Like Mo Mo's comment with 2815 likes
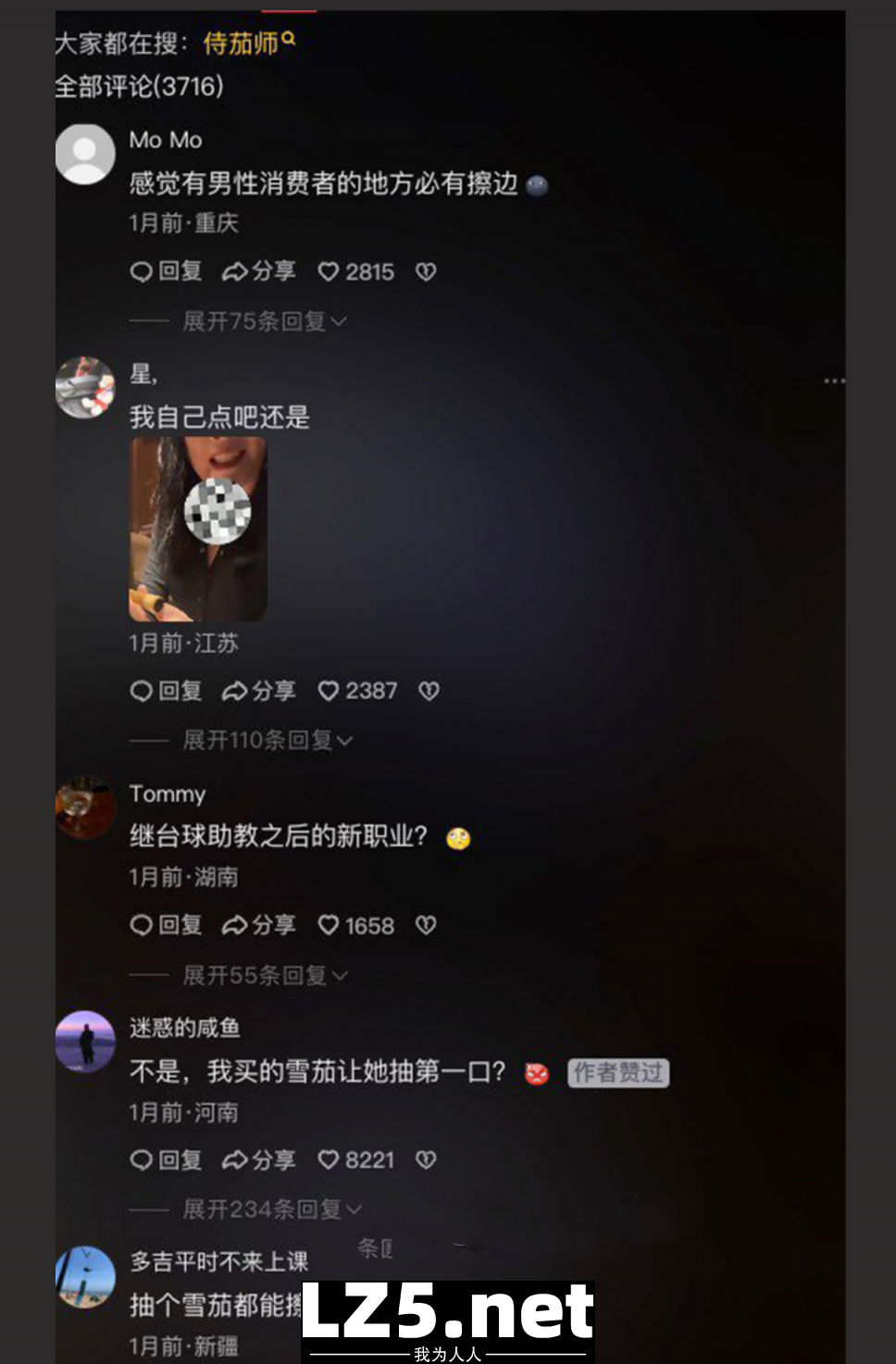 (x=355, y=272)
